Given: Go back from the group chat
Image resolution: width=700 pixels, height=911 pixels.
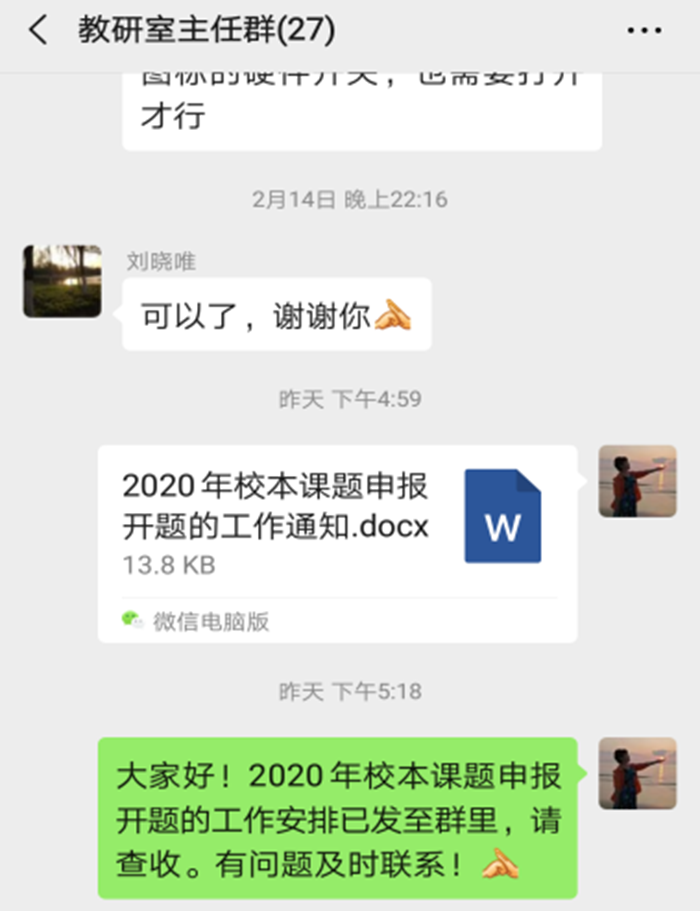Looking at the screenshot, I should click(38, 31).
